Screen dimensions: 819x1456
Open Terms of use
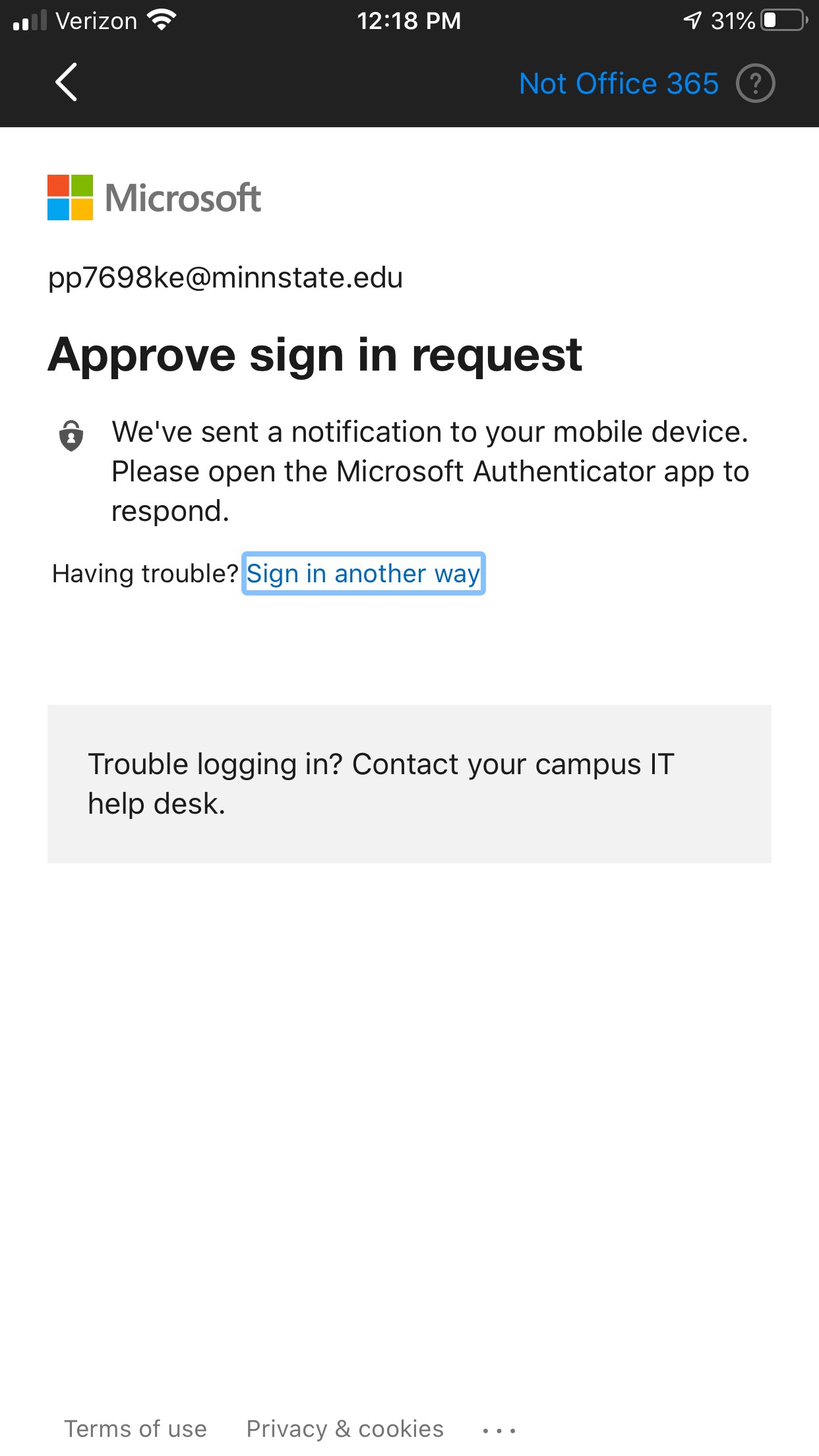point(135,1428)
